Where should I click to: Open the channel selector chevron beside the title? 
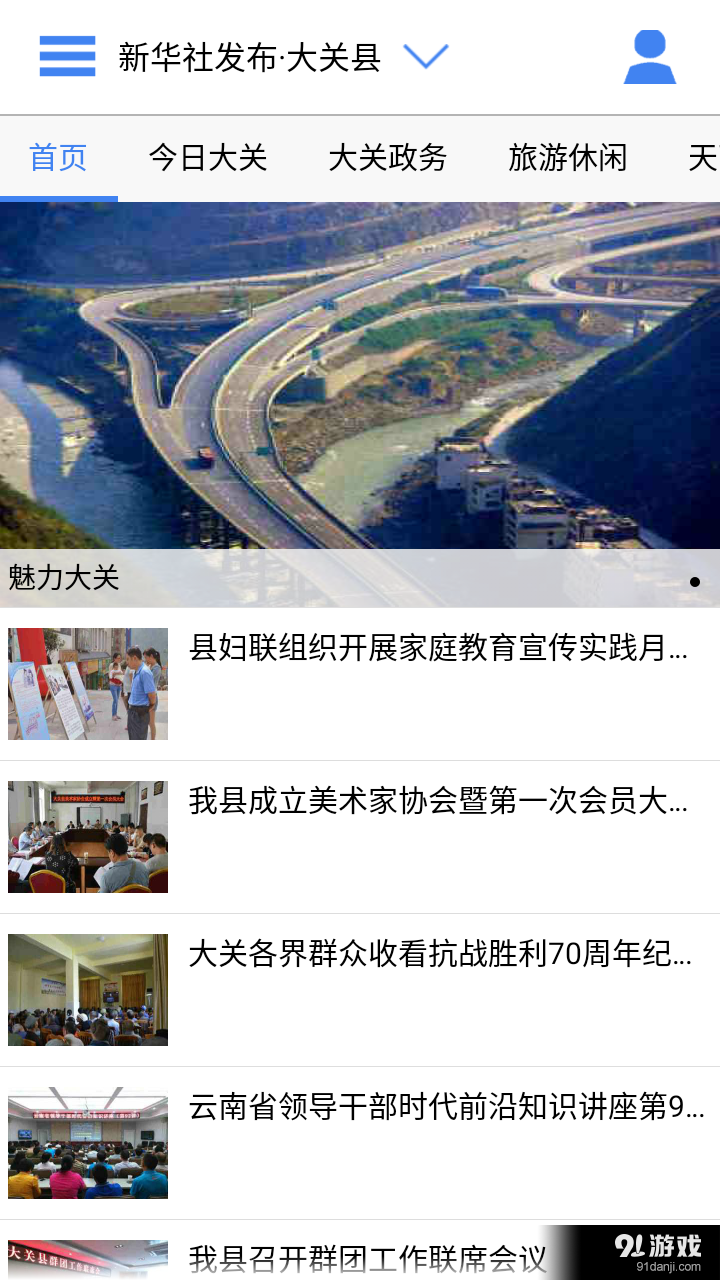(428, 57)
